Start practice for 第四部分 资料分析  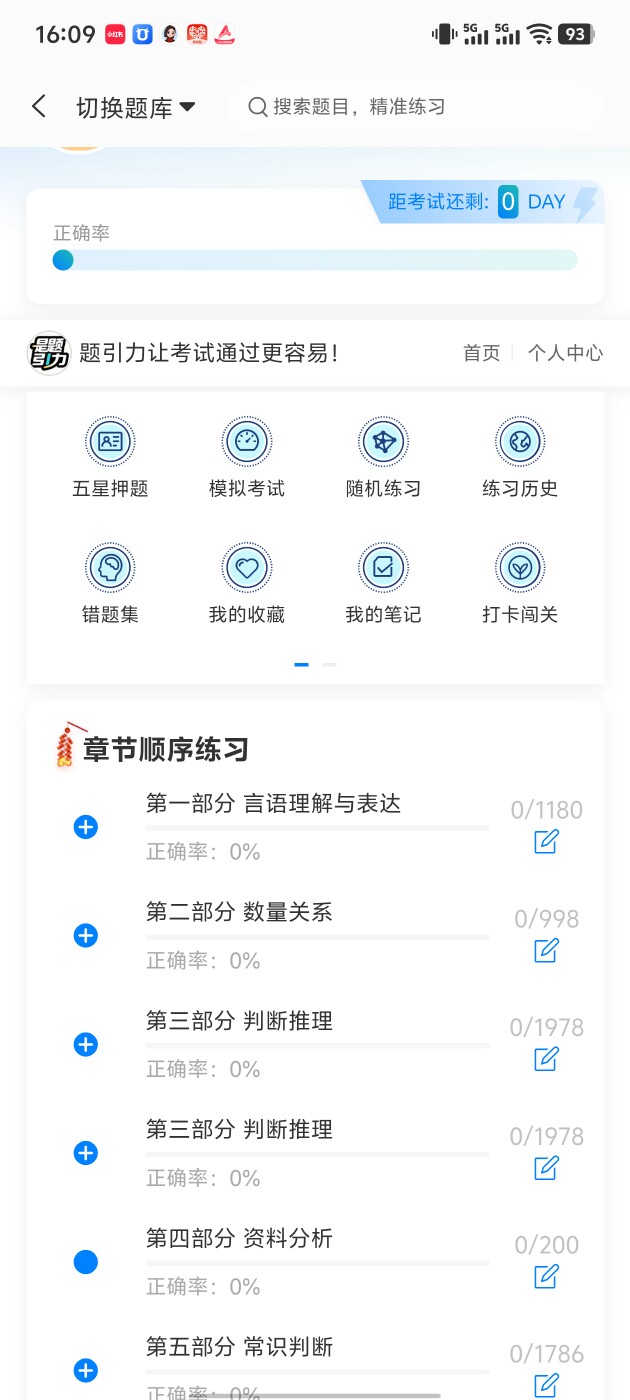546,1276
